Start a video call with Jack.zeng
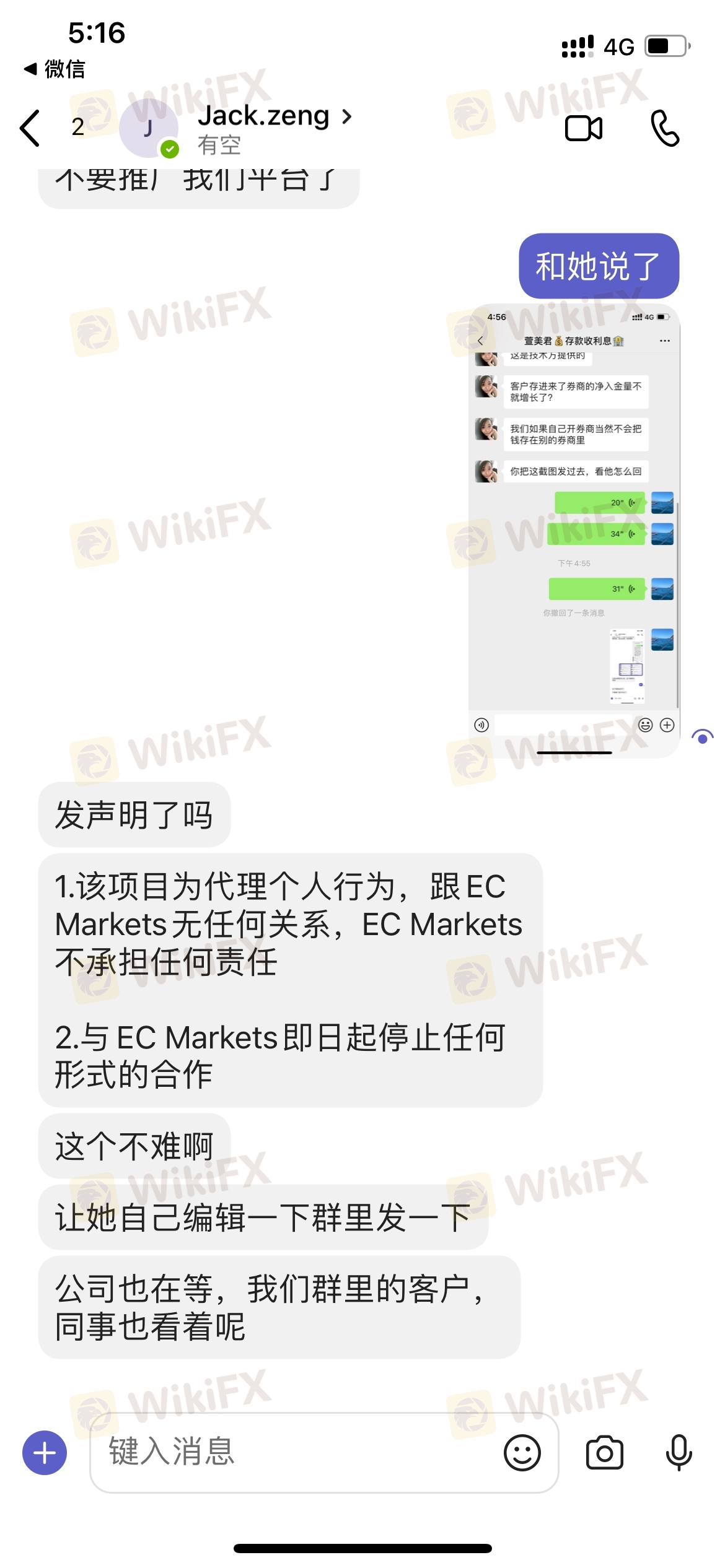Viewport: 725px width, 1568px height. click(583, 128)
